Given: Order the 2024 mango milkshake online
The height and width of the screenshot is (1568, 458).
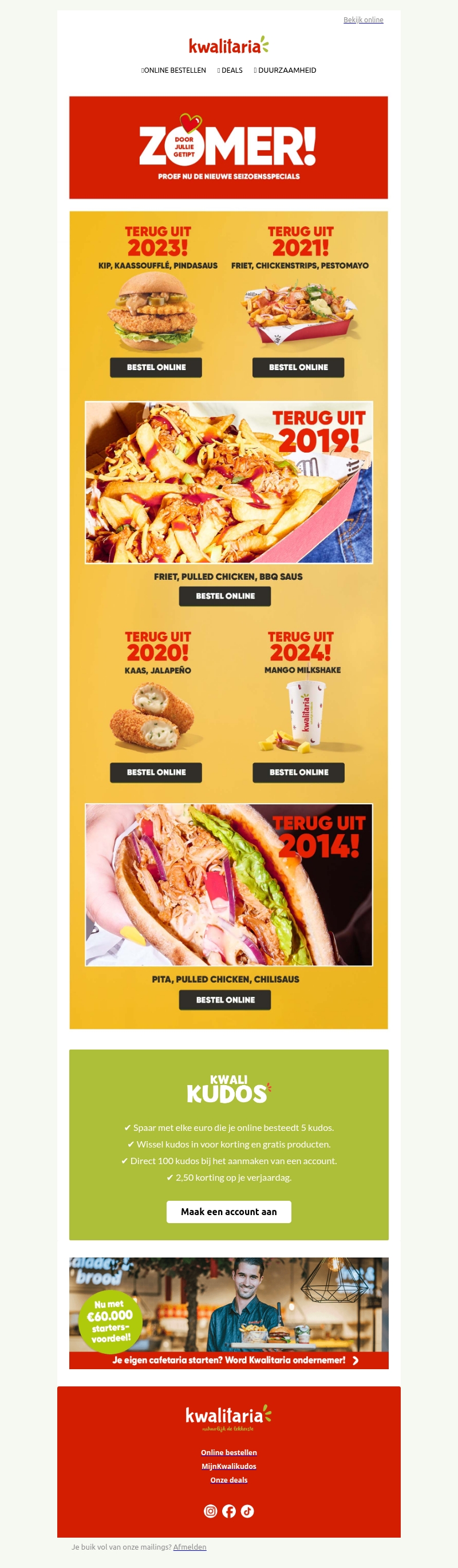Looking at the screenshot, I should point(298,772).
